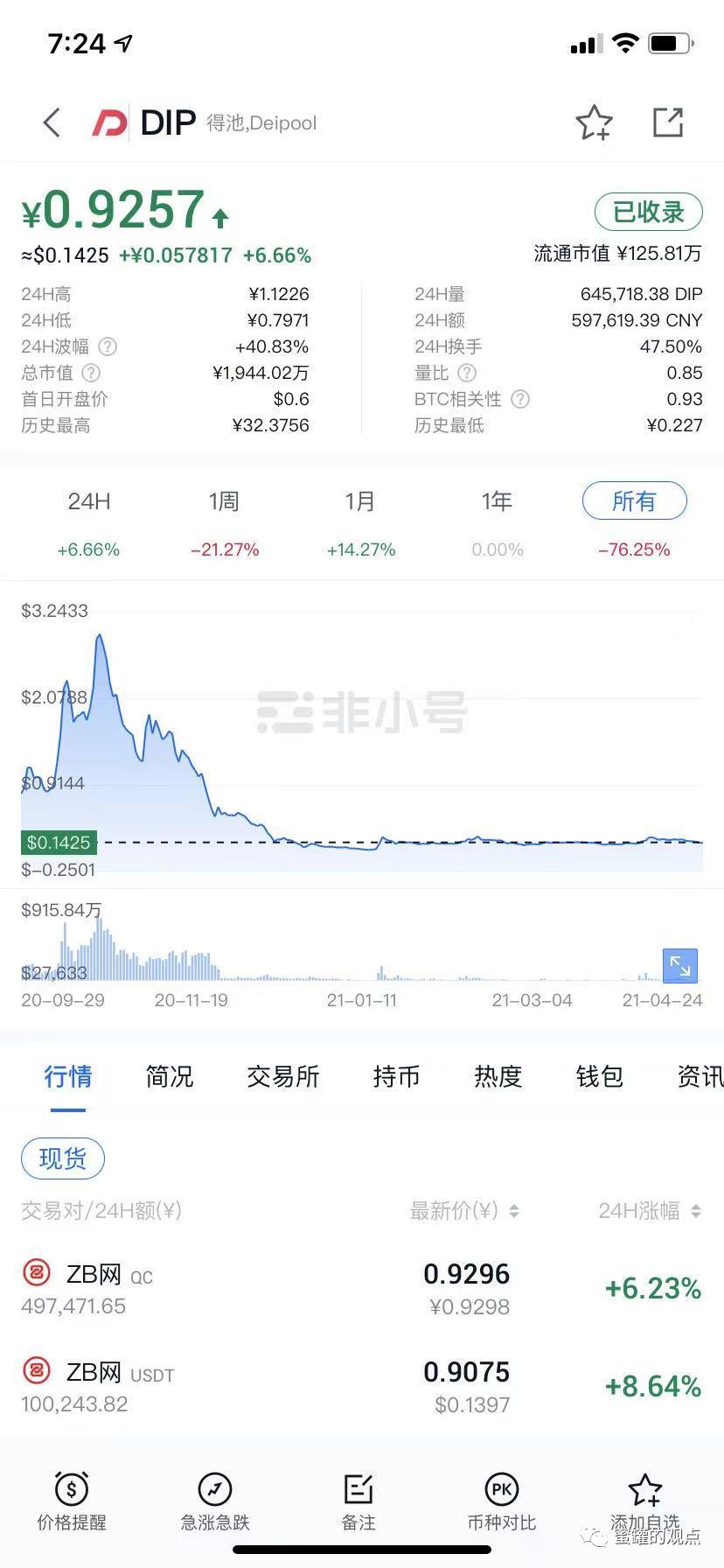Toggle the 现货 spot market filter
724x1568 pixels.
62,1157
